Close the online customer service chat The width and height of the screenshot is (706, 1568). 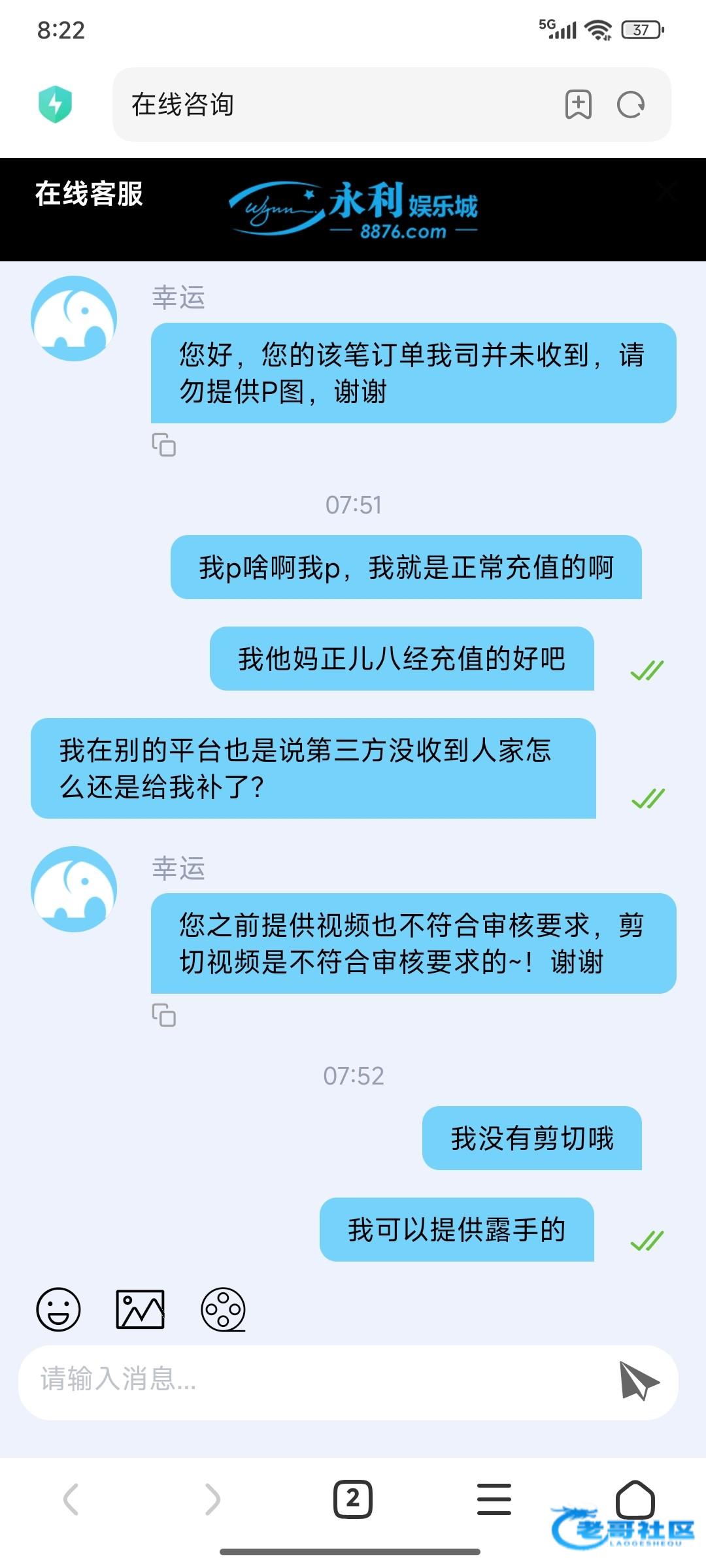point(666,192)
